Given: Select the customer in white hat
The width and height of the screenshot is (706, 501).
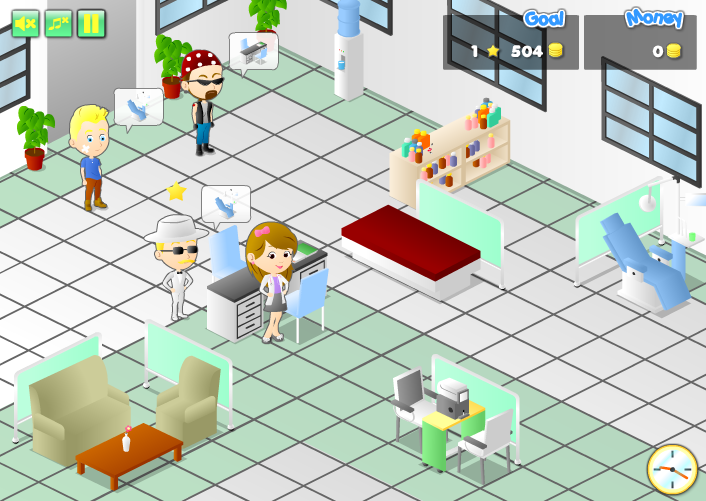Looking at the screenshot, I should pos(177,265).
